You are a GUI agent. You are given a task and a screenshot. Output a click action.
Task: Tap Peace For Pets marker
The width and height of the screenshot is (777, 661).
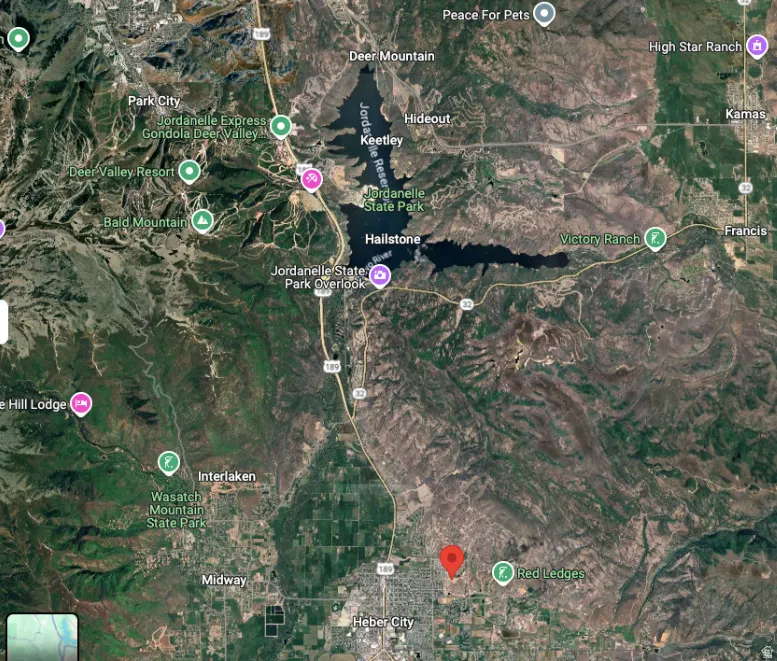coord(544,14)
